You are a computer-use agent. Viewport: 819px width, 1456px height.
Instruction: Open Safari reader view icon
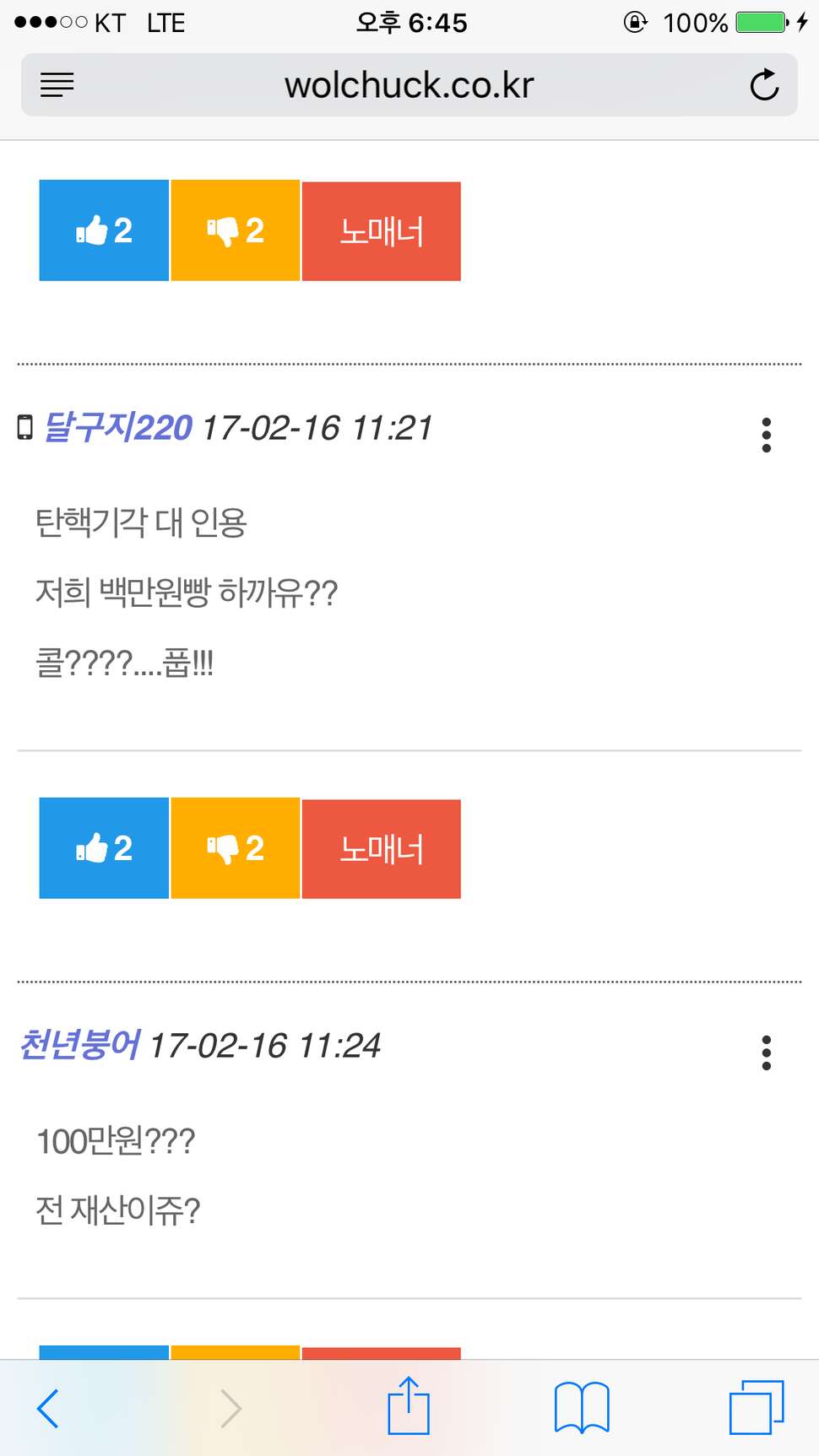pos(57,84)
